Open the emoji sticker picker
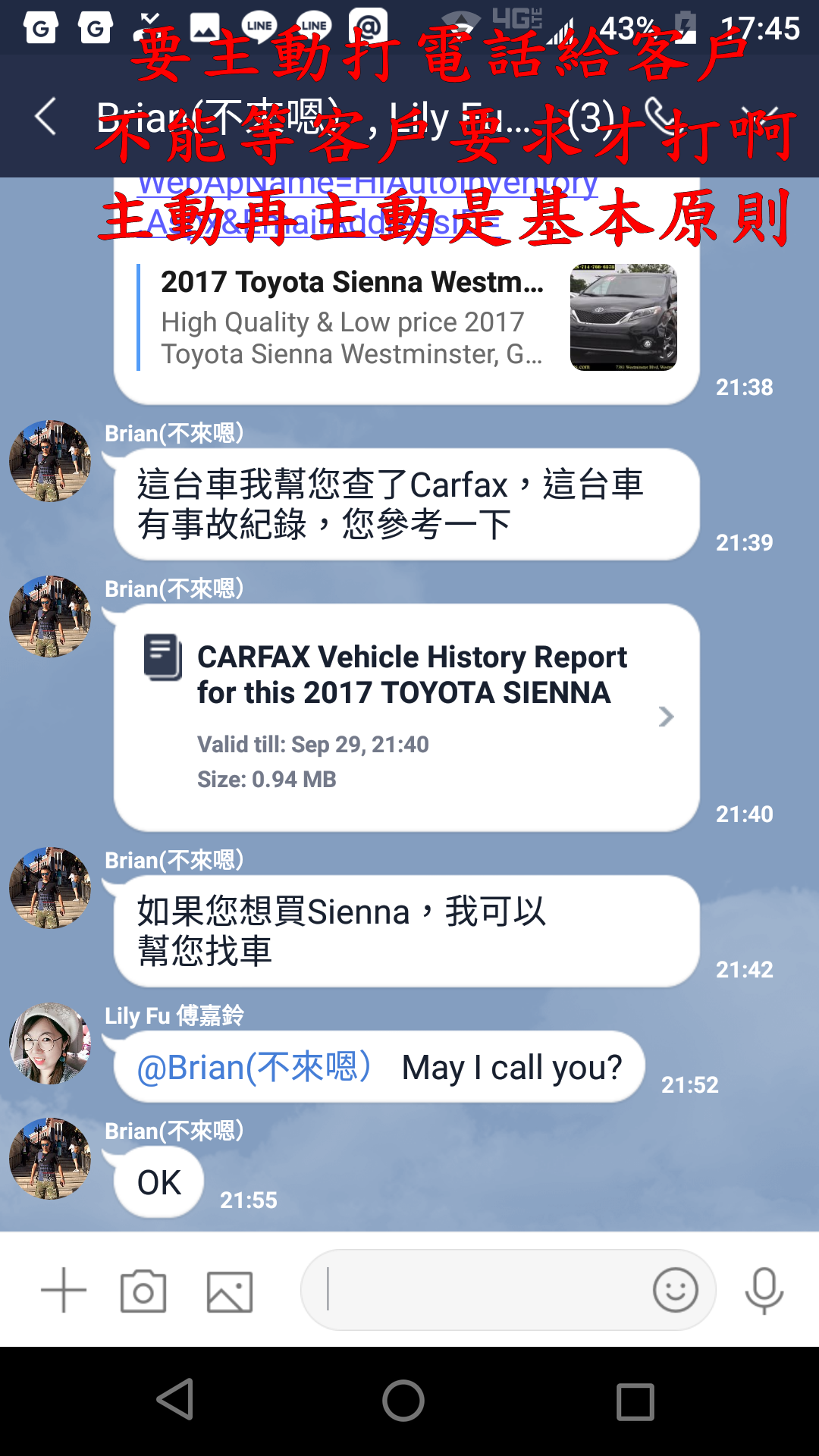The image size is (819, 1456). [675, 1289]
